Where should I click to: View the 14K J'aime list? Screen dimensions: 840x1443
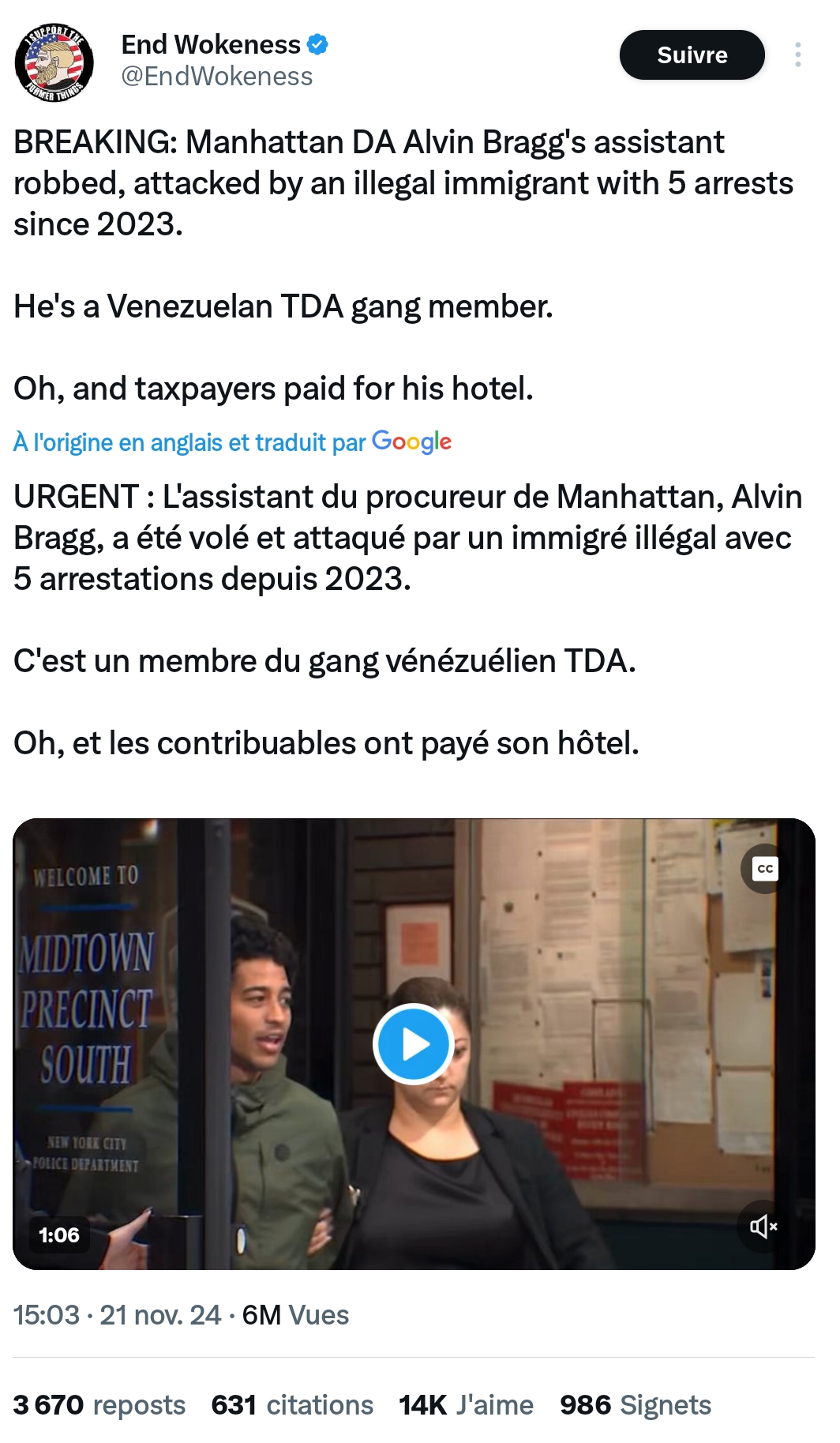pyautogui.click(x=466, y=1405)
